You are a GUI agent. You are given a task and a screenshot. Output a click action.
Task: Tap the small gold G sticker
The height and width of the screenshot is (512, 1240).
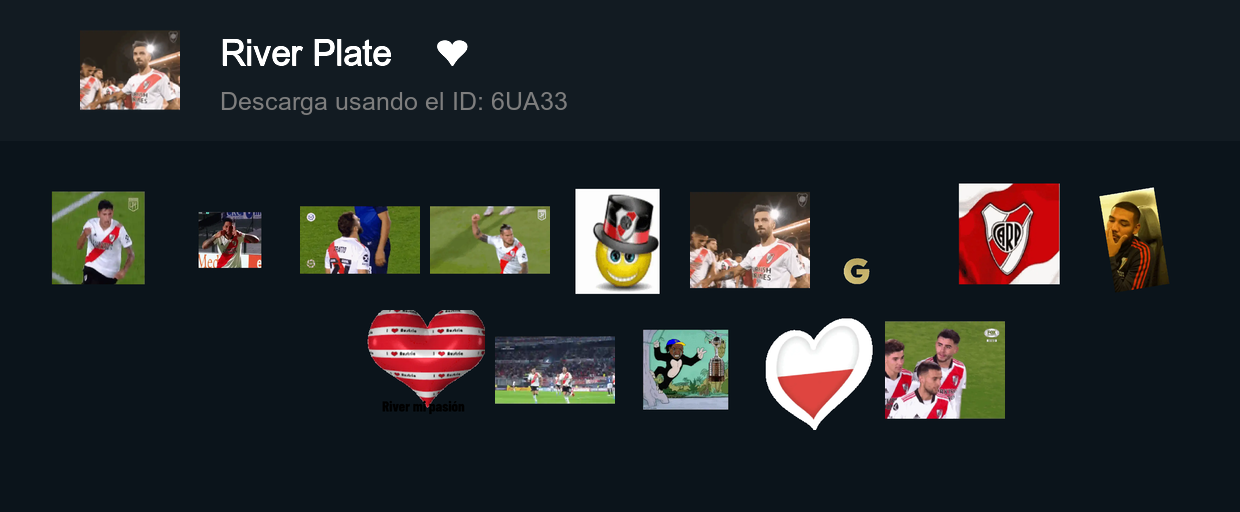856,271
